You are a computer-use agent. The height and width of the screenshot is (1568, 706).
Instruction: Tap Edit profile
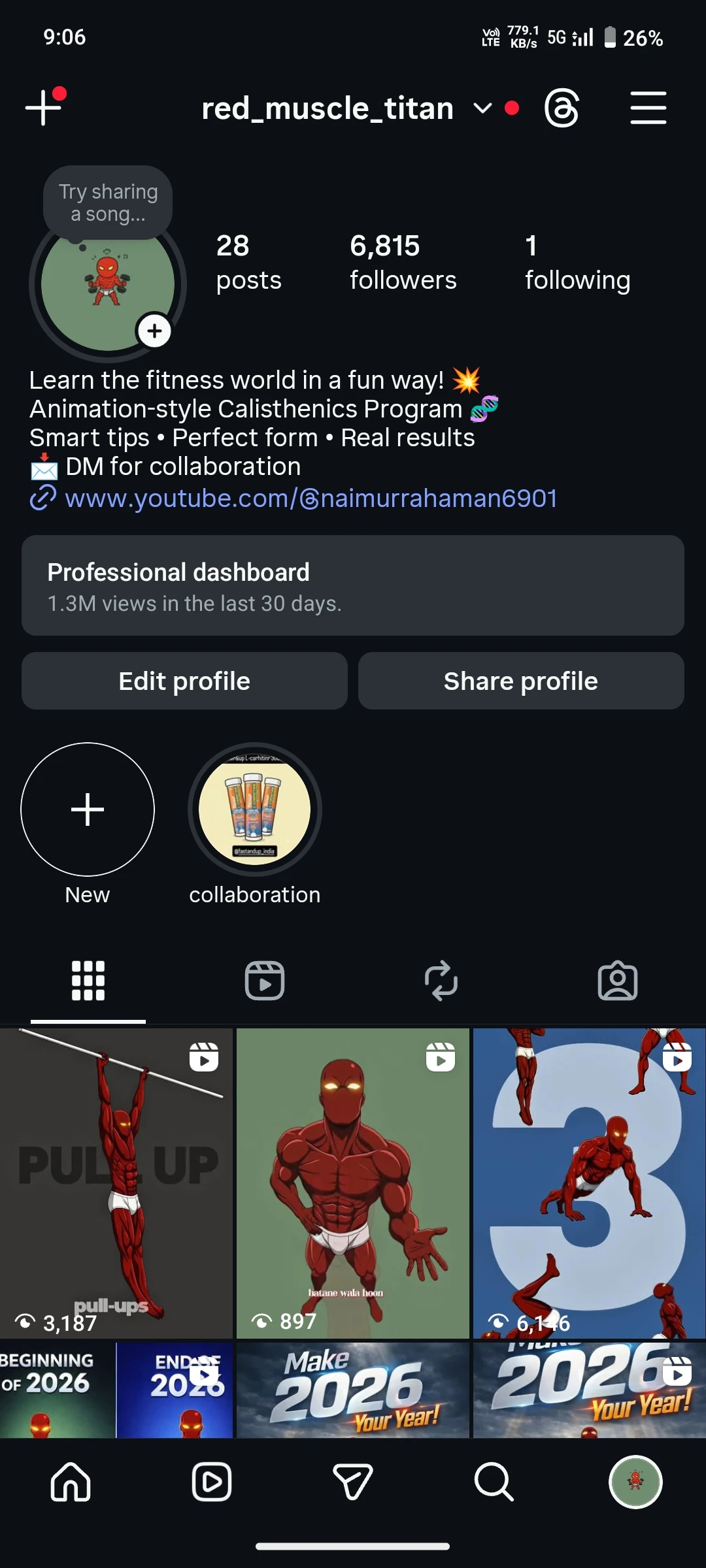coord(184,681)
